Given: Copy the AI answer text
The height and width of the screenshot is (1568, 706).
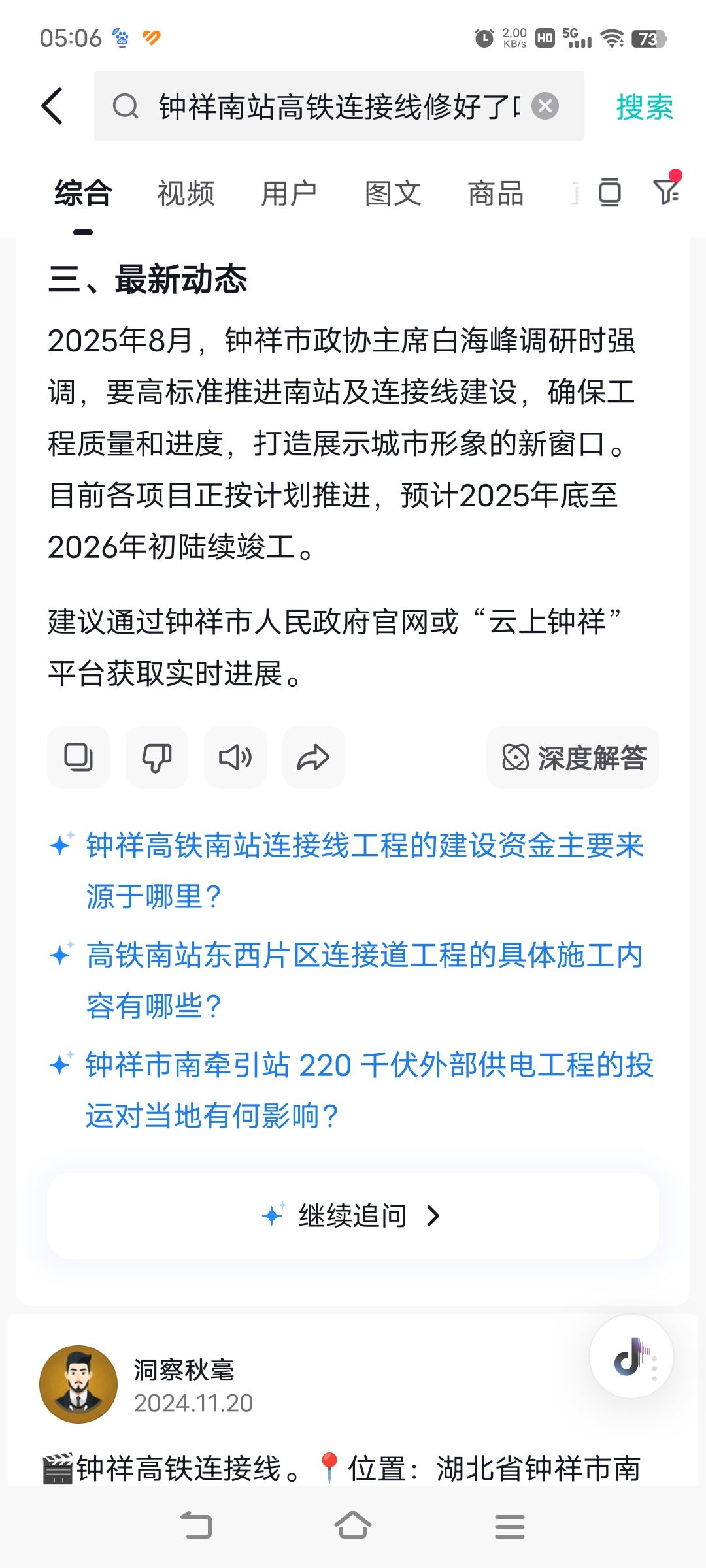Looking at the screenshot, I should point(78,757).
